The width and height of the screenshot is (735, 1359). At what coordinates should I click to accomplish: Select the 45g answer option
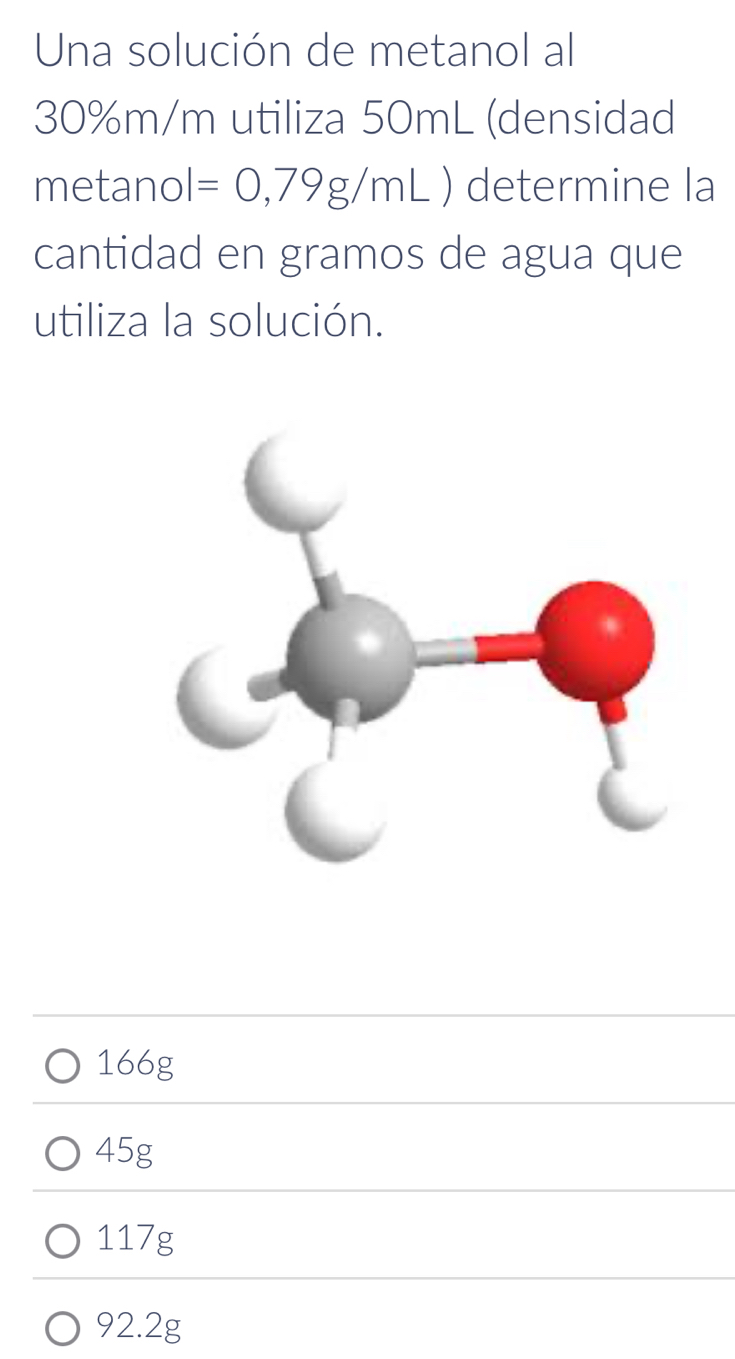(x=62, y=1152)
